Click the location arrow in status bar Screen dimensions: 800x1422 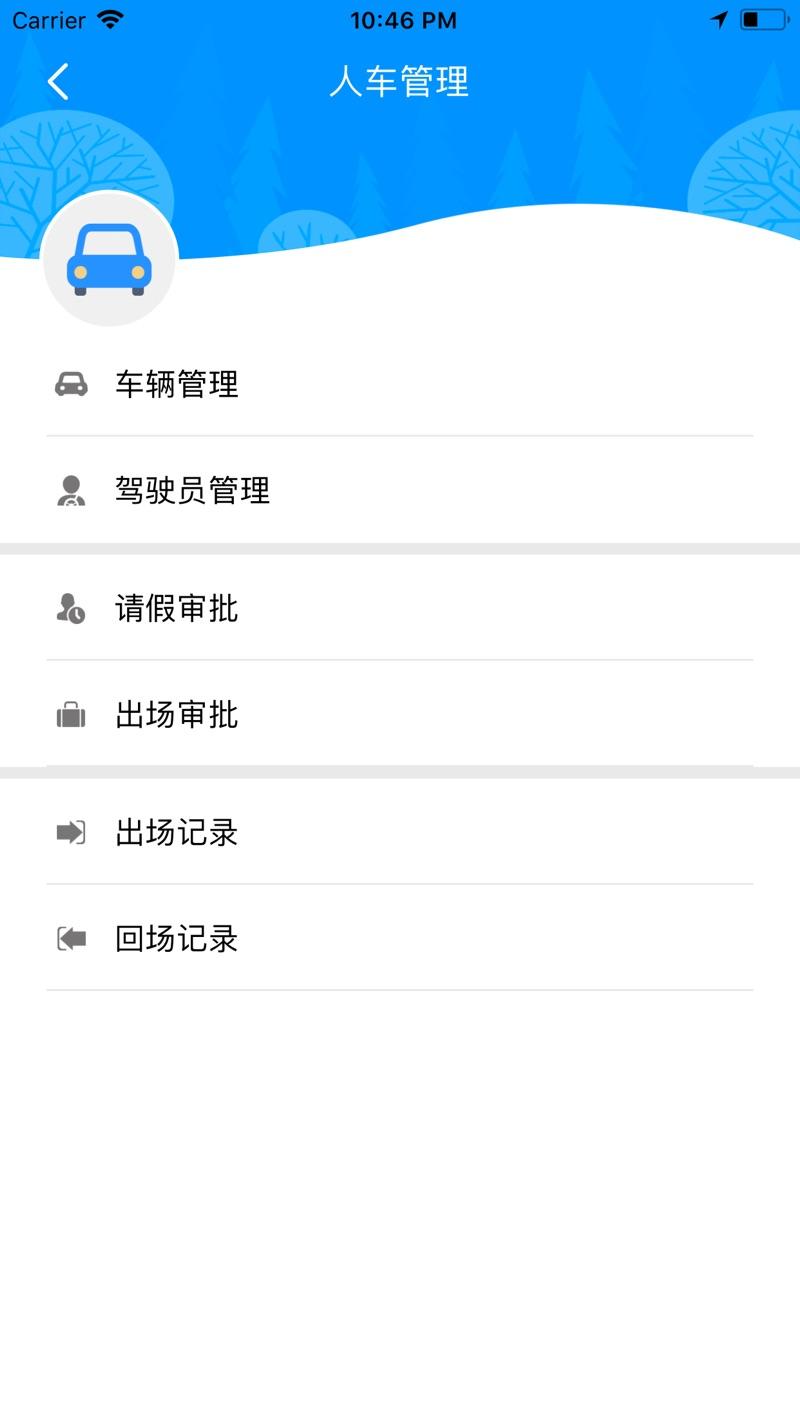718,19
